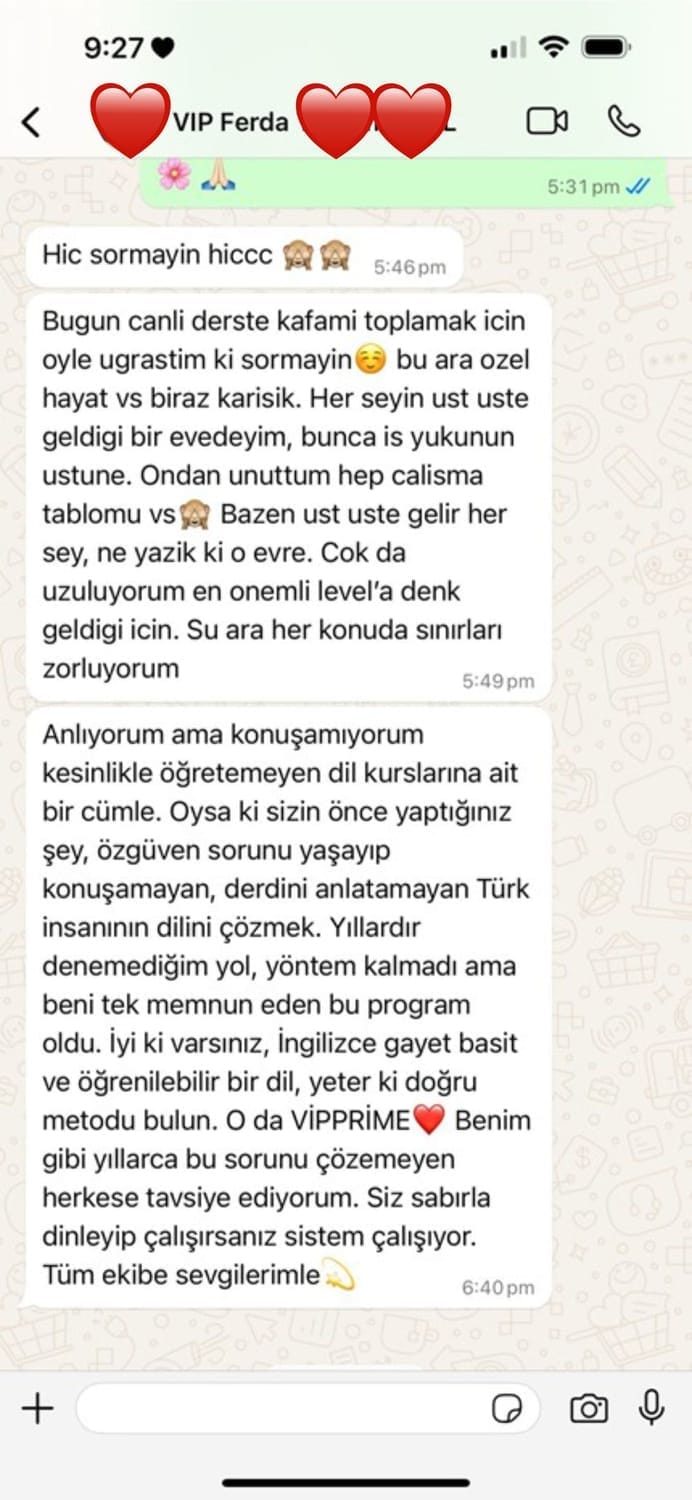Image resolution: width=692 pixels, height=1500 pixels.
Task: Start a video call with VIP Ferda
Action: [x=547, y=122]
